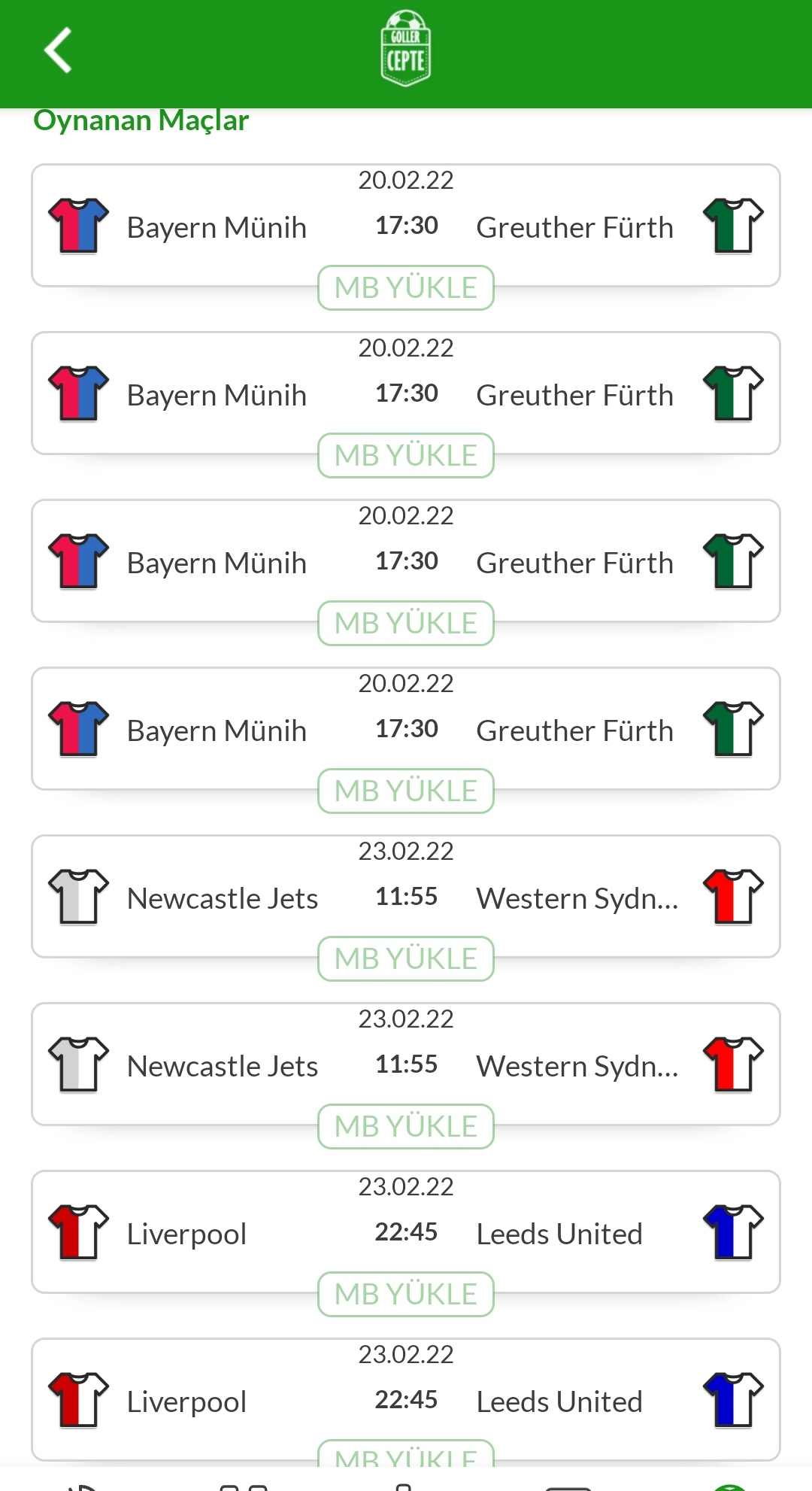812x1491 pixels.
Task: Open the first Bayern Münih vs Greuther Fürth match
Action: (406, 225)
